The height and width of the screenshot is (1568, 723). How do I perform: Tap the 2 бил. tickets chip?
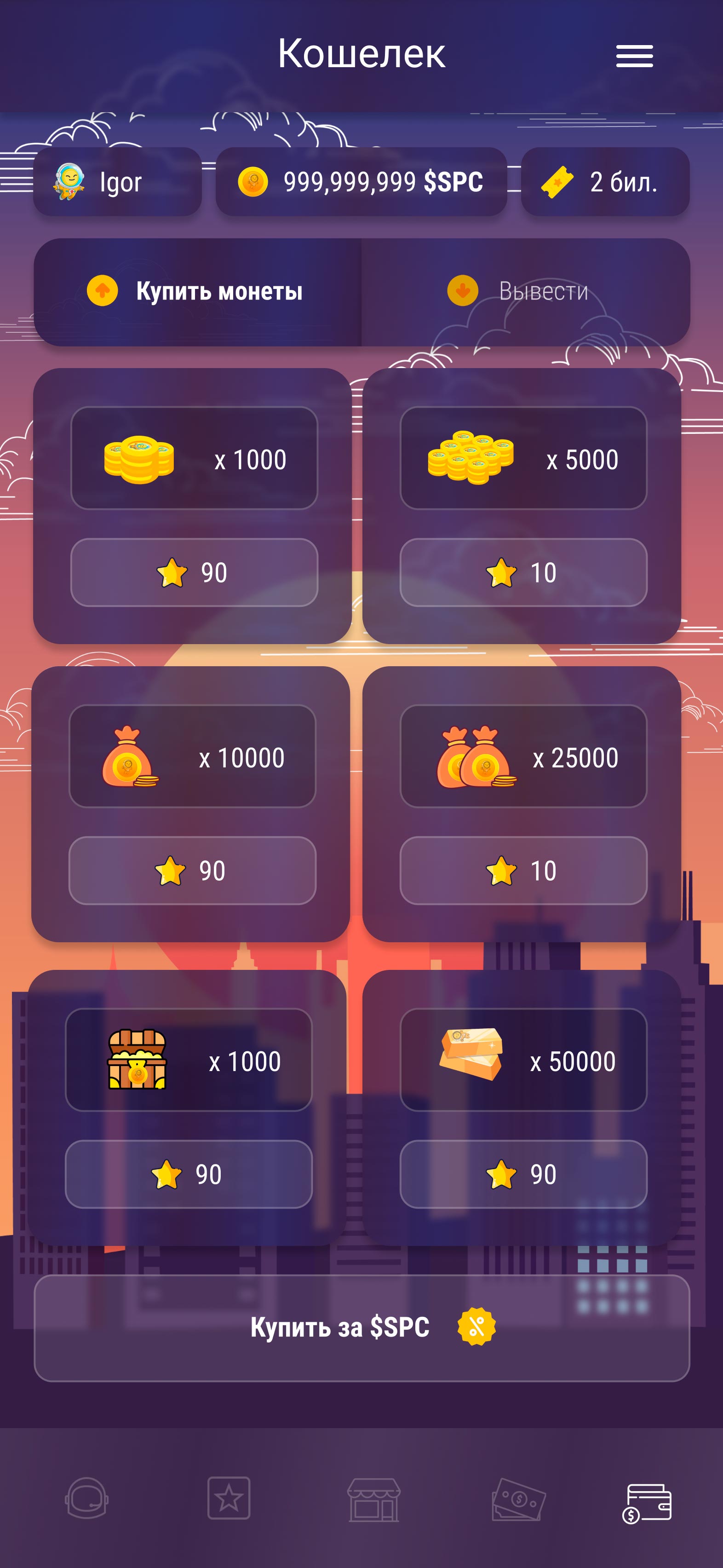click(x=604, y=181)
